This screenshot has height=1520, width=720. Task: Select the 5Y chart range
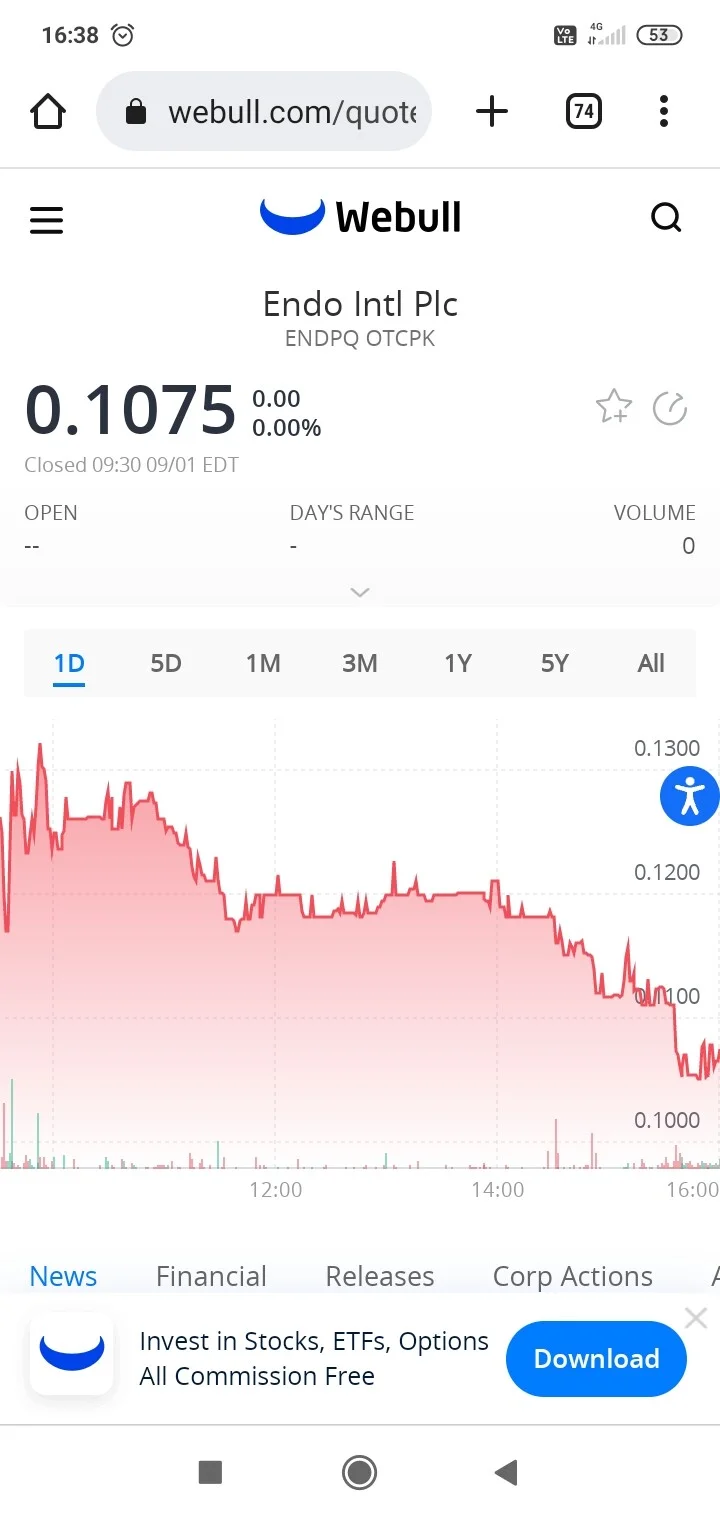point(554,663)
